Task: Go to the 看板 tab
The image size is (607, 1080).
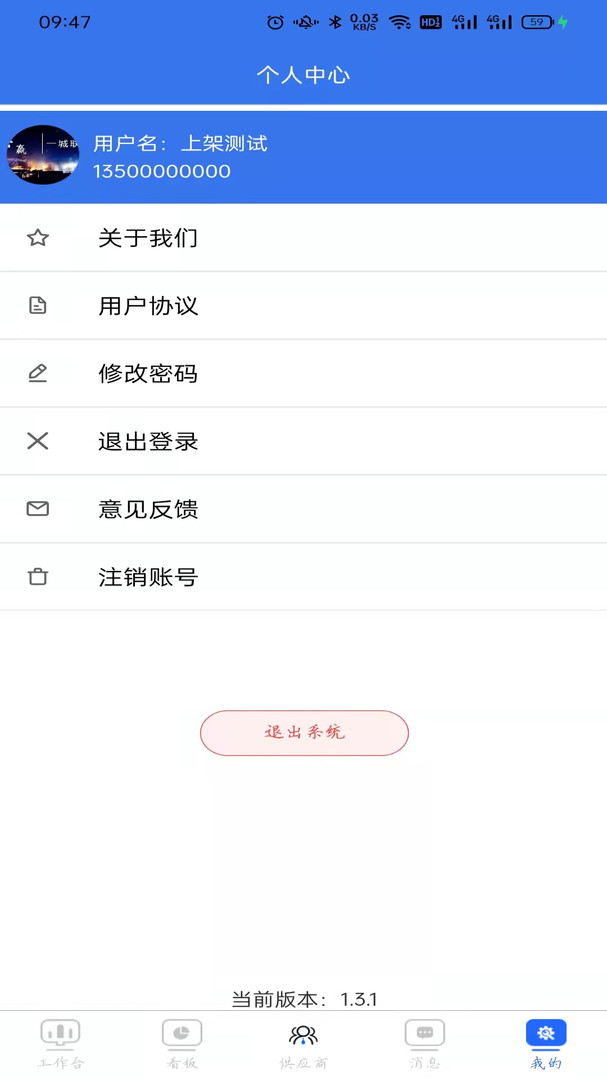Action: (x=182, y=1044)
